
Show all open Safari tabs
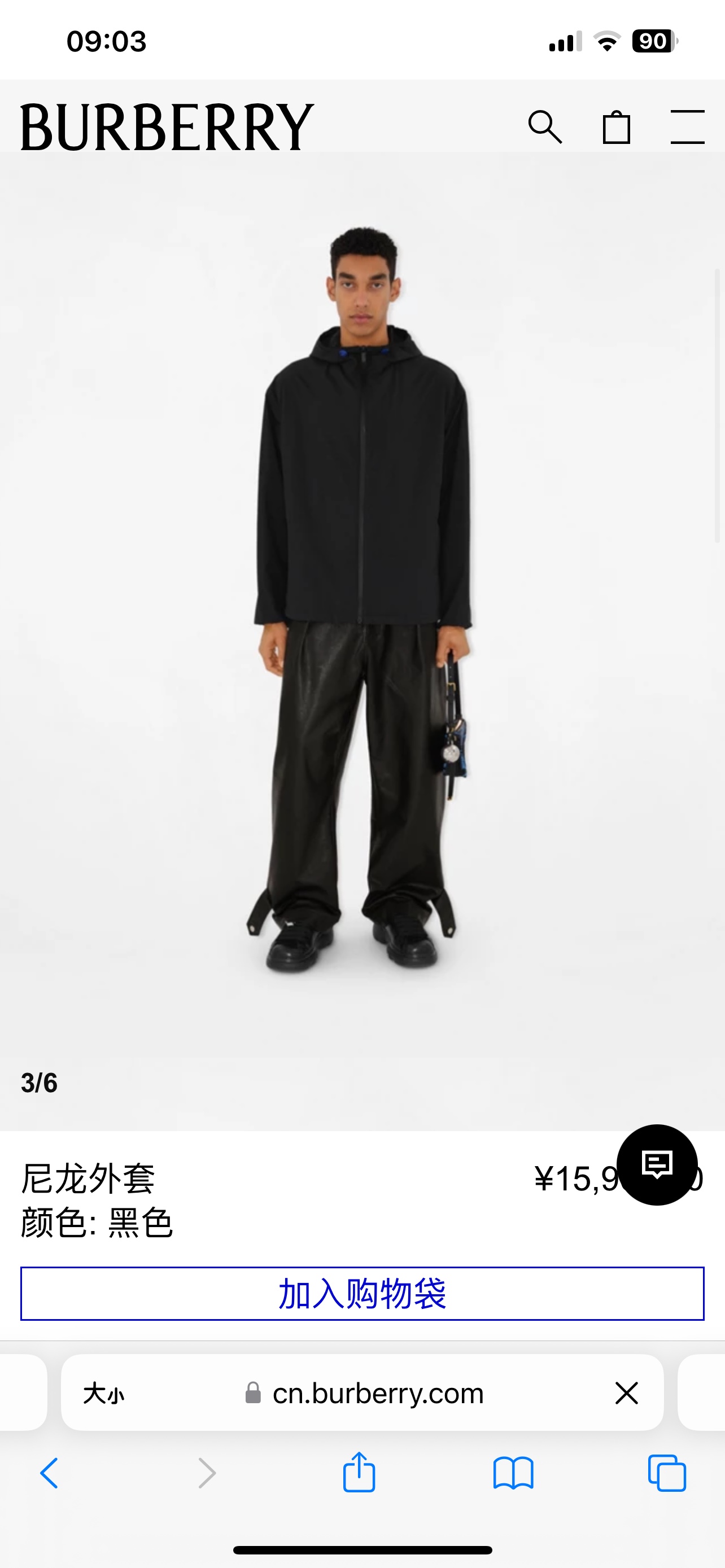(x=667, y=1473)
